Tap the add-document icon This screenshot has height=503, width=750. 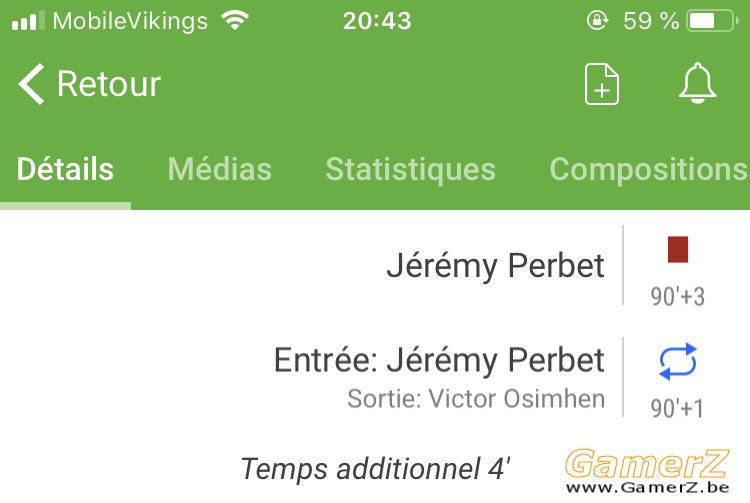(601, 84)
